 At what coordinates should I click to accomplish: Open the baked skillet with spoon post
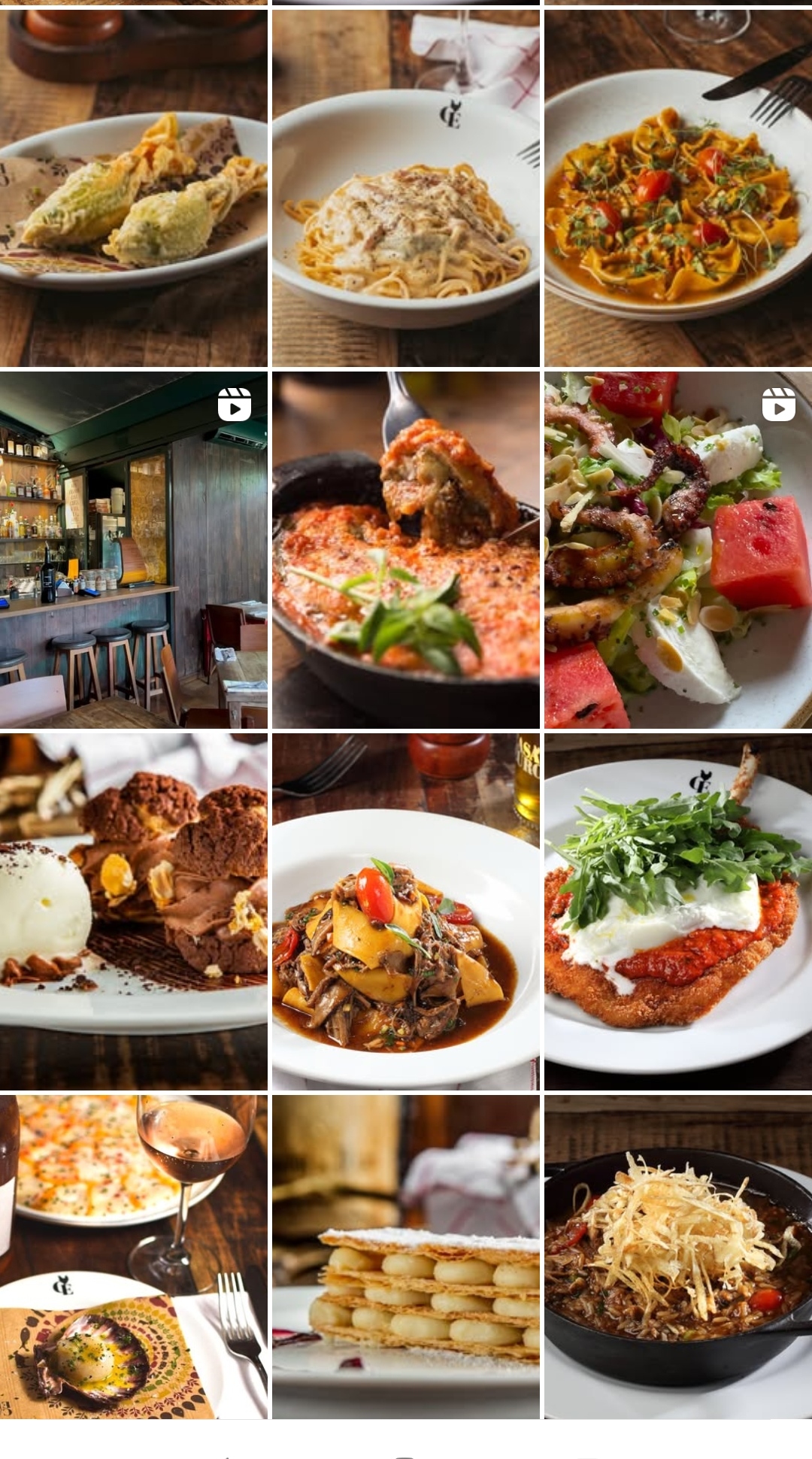pyautogui.click(x=406, y=550)
